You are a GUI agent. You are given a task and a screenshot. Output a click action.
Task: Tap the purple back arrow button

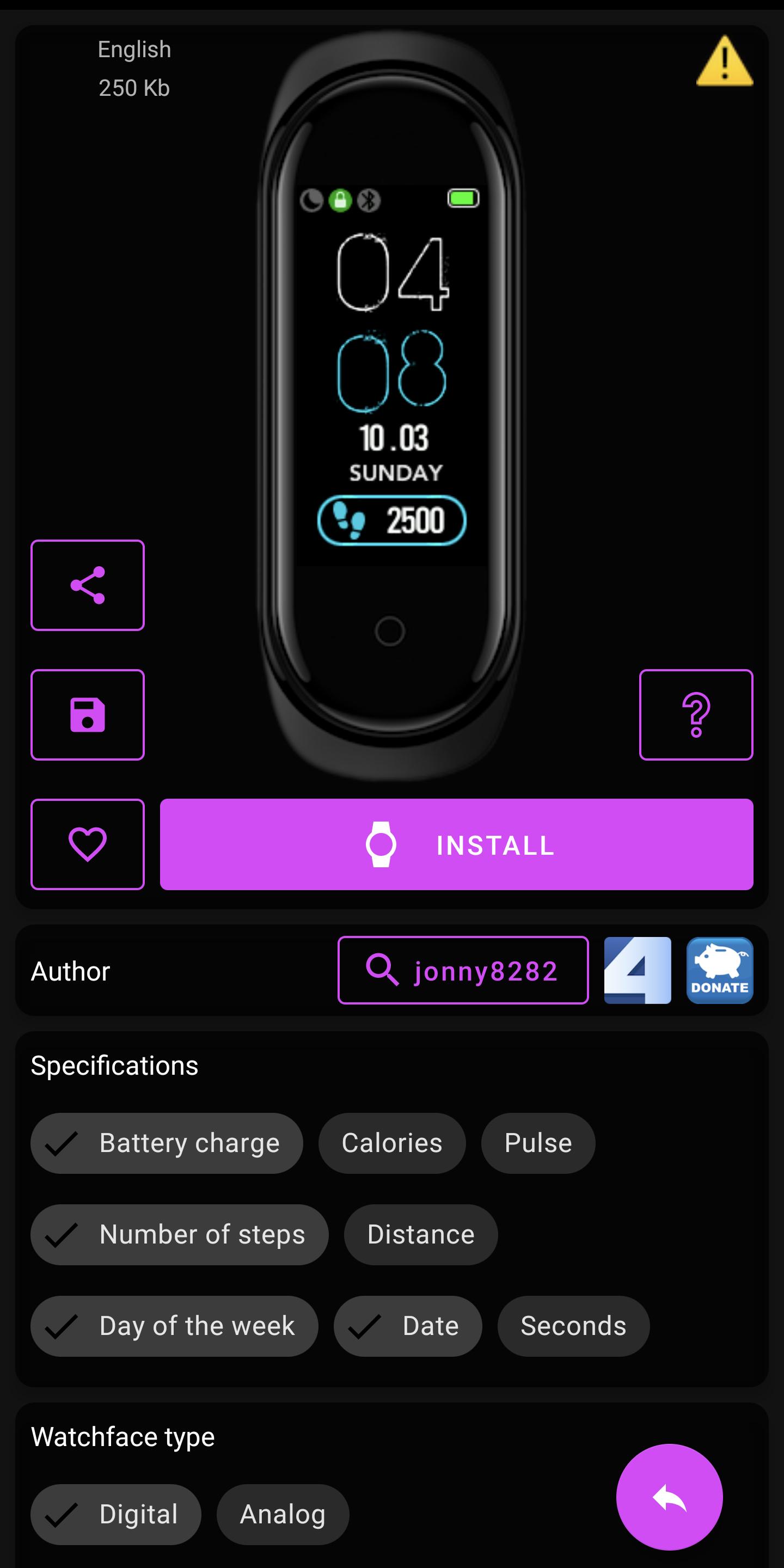coord(669,1497)
